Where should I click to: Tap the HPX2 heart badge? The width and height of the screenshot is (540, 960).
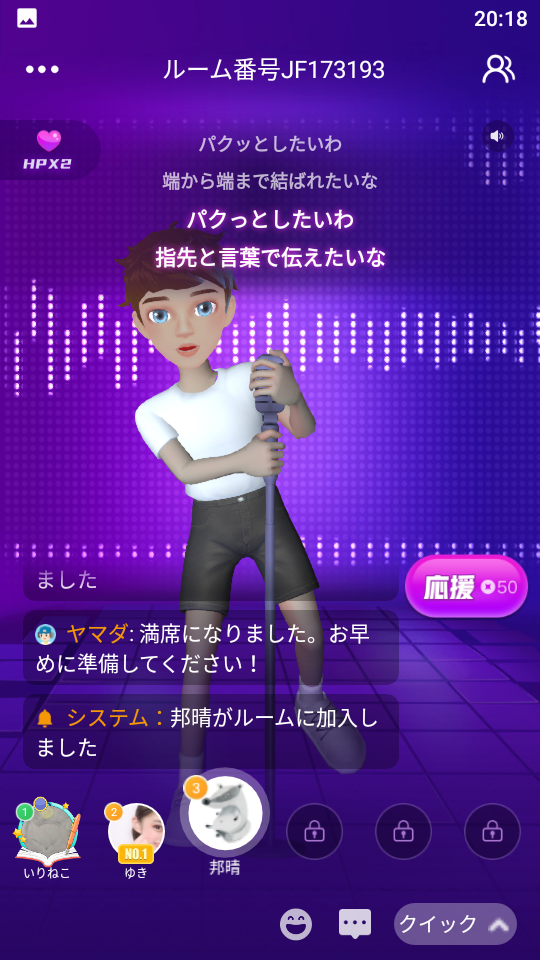click(x=49, y=150)
